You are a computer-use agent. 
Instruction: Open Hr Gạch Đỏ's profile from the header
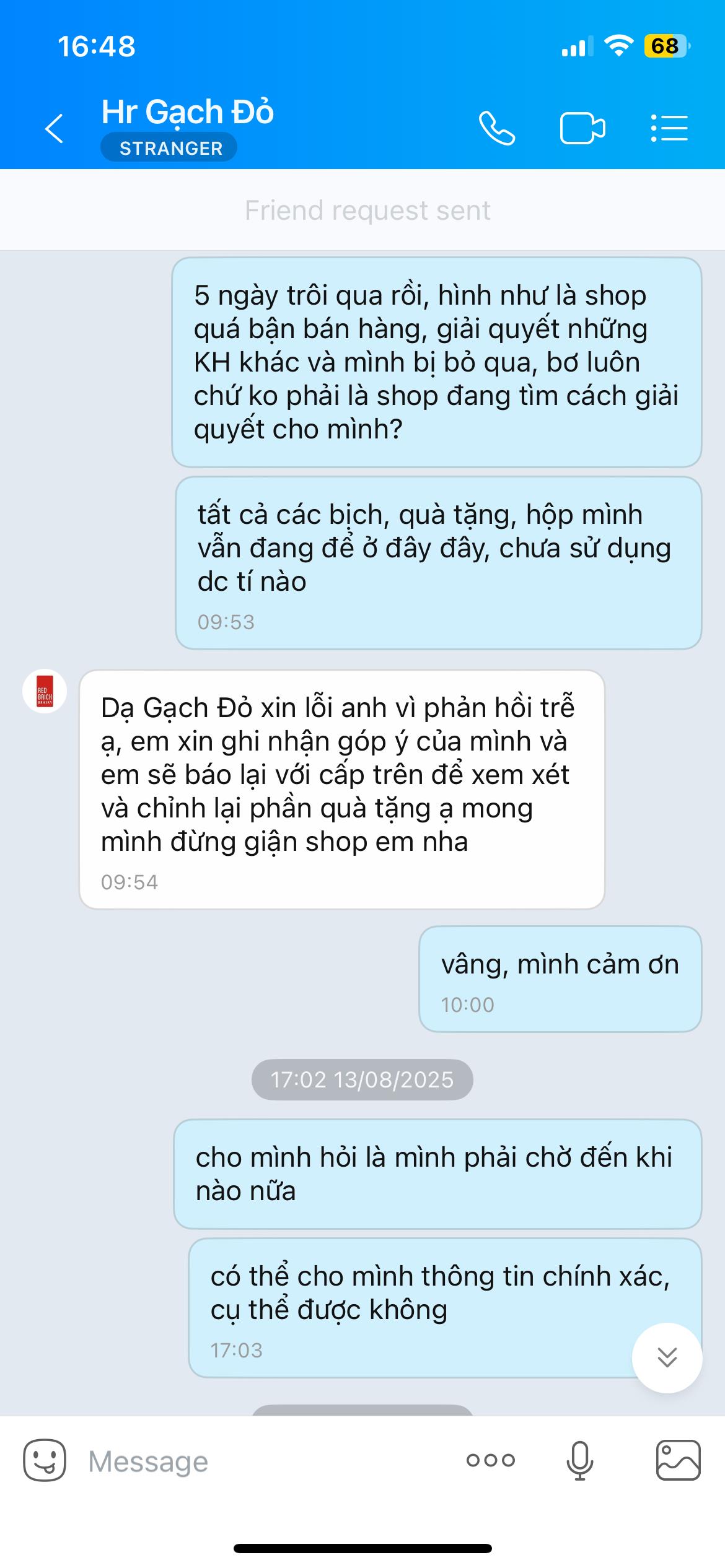(187, 113)
